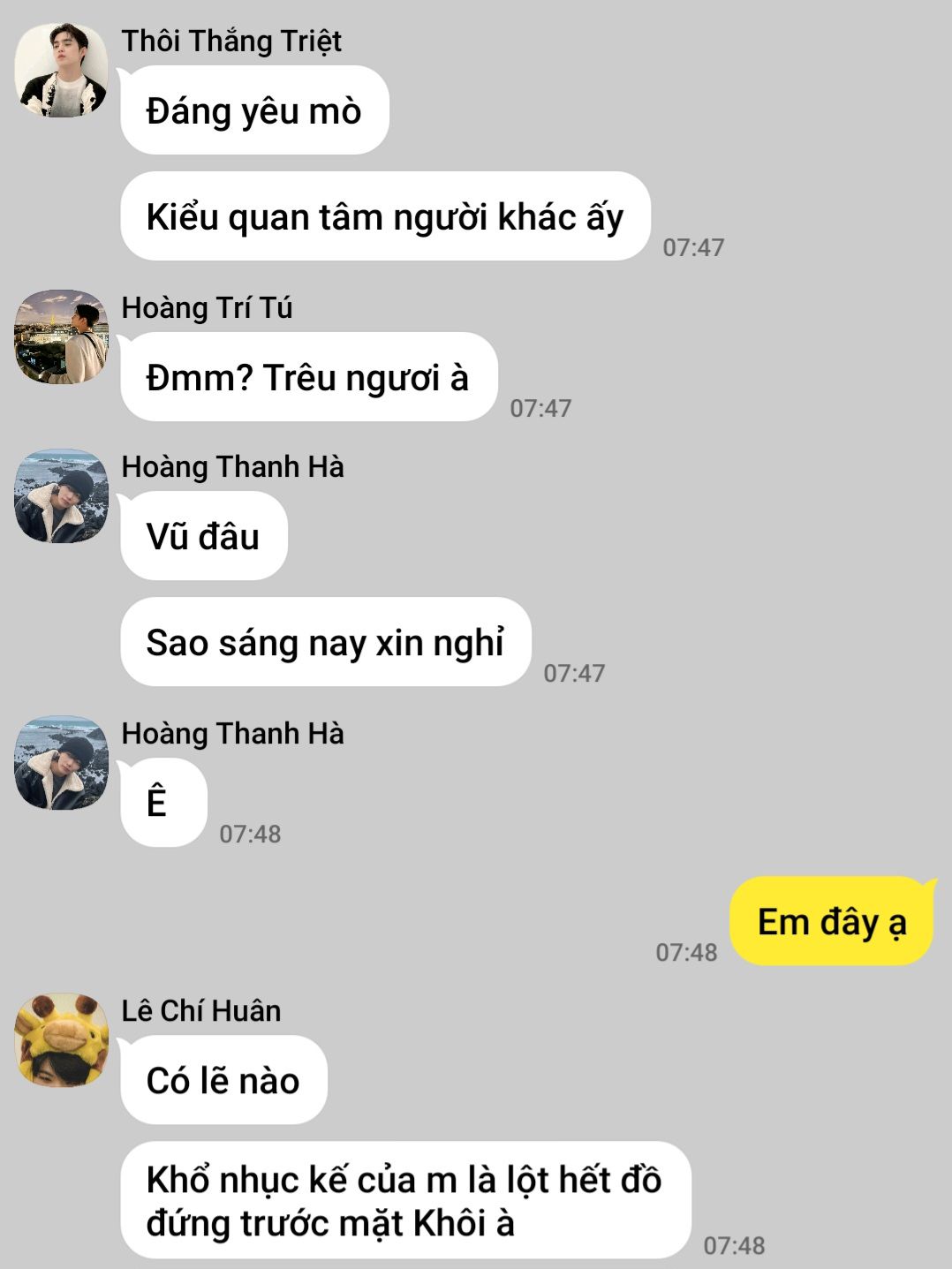
Task: Open Lê Chí Huân's profile avatar
Action: point(62,1040)
